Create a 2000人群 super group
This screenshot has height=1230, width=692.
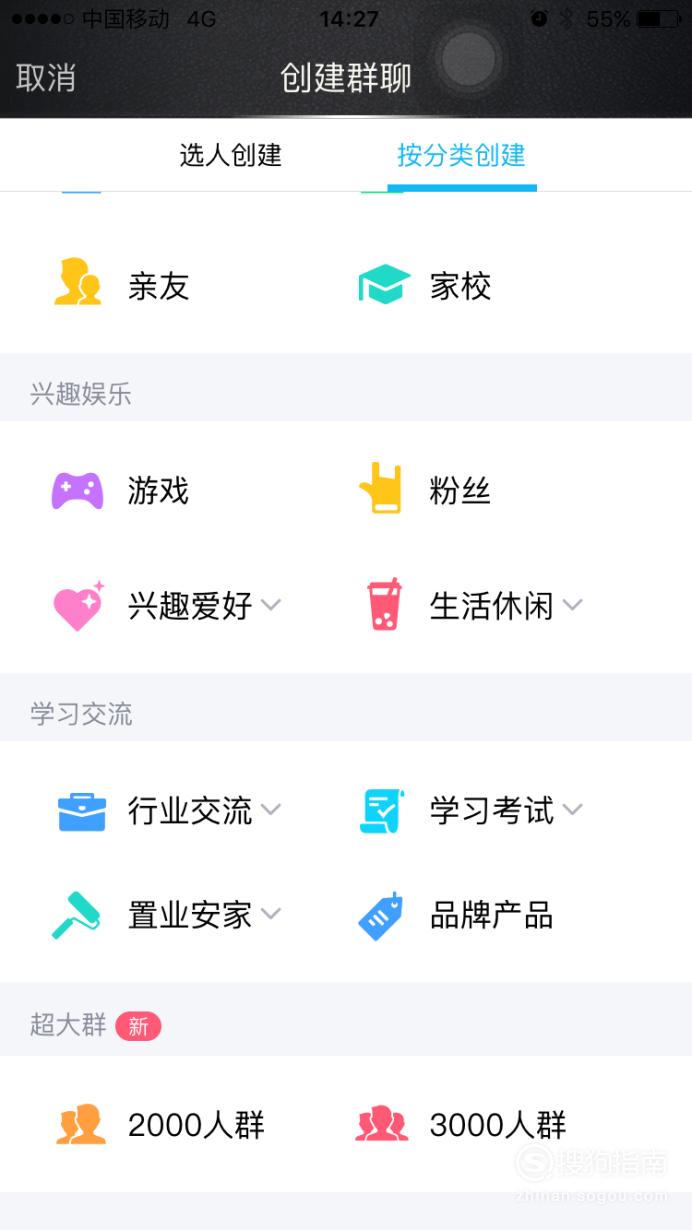click(x=160, y=1125)
